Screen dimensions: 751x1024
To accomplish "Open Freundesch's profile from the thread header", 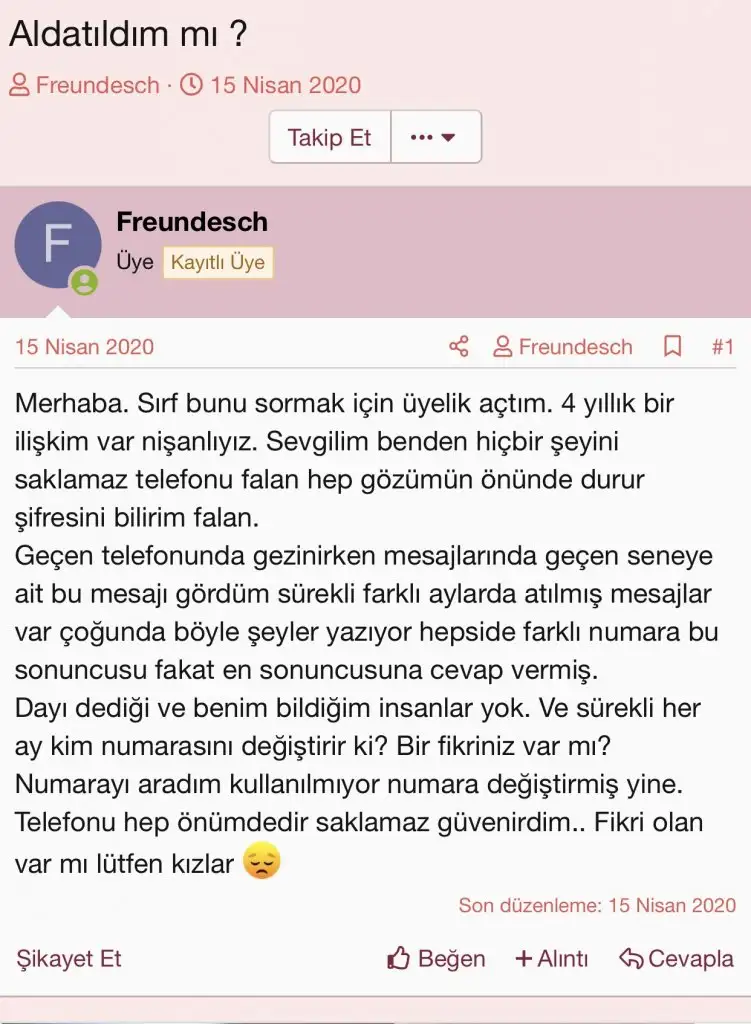I will (x=96, y=85).
